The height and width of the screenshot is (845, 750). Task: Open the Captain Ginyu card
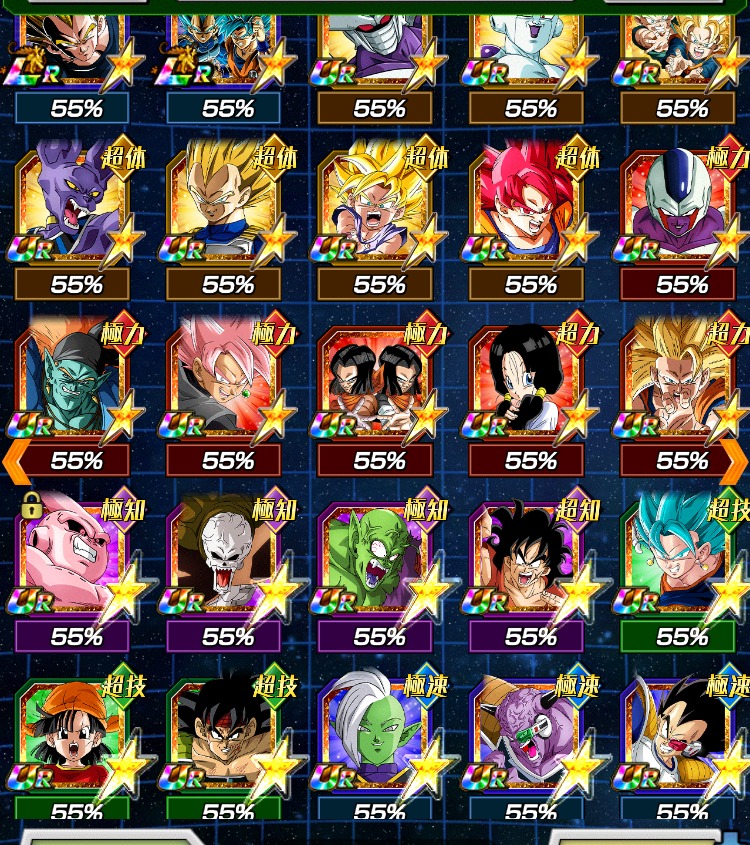coord(528,735)
